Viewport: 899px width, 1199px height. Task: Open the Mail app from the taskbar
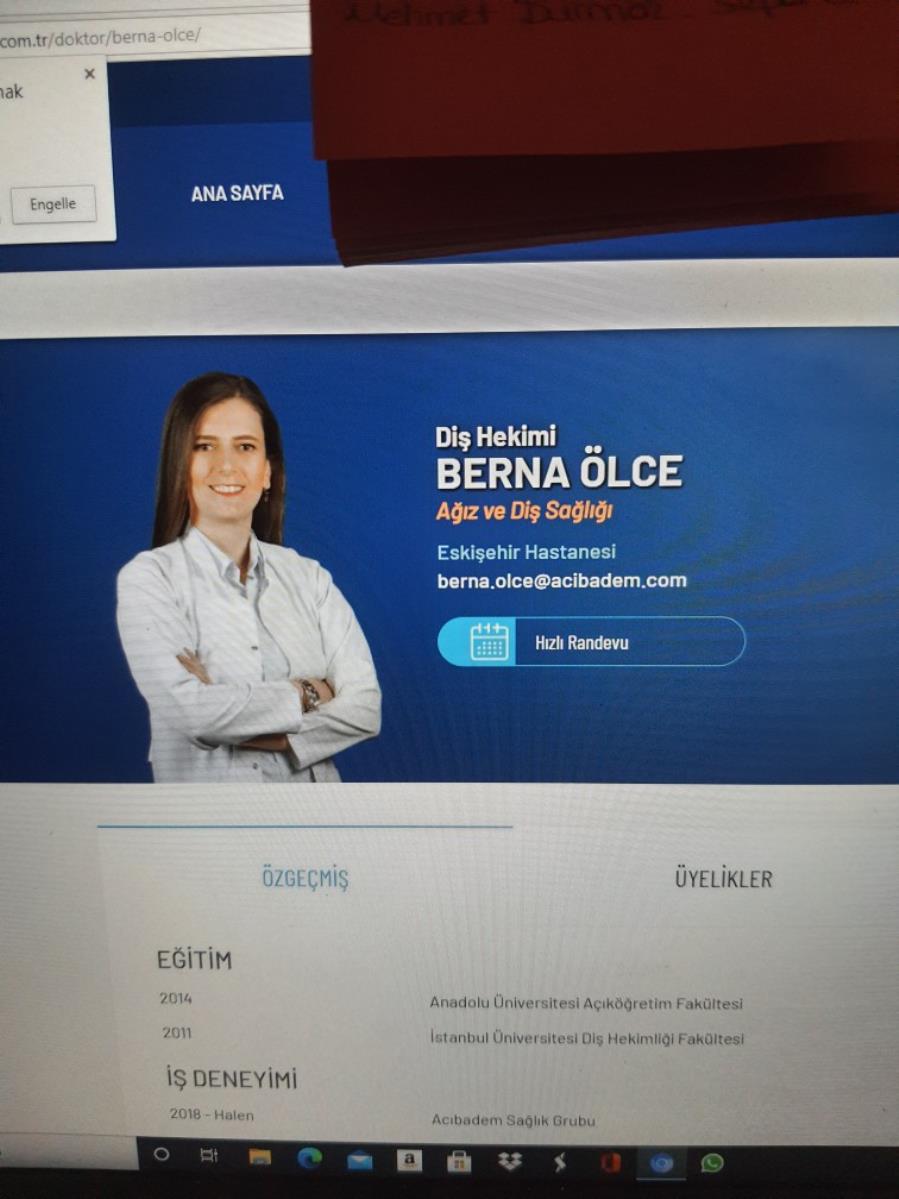pyautogui.click(x=360, y=1160)
